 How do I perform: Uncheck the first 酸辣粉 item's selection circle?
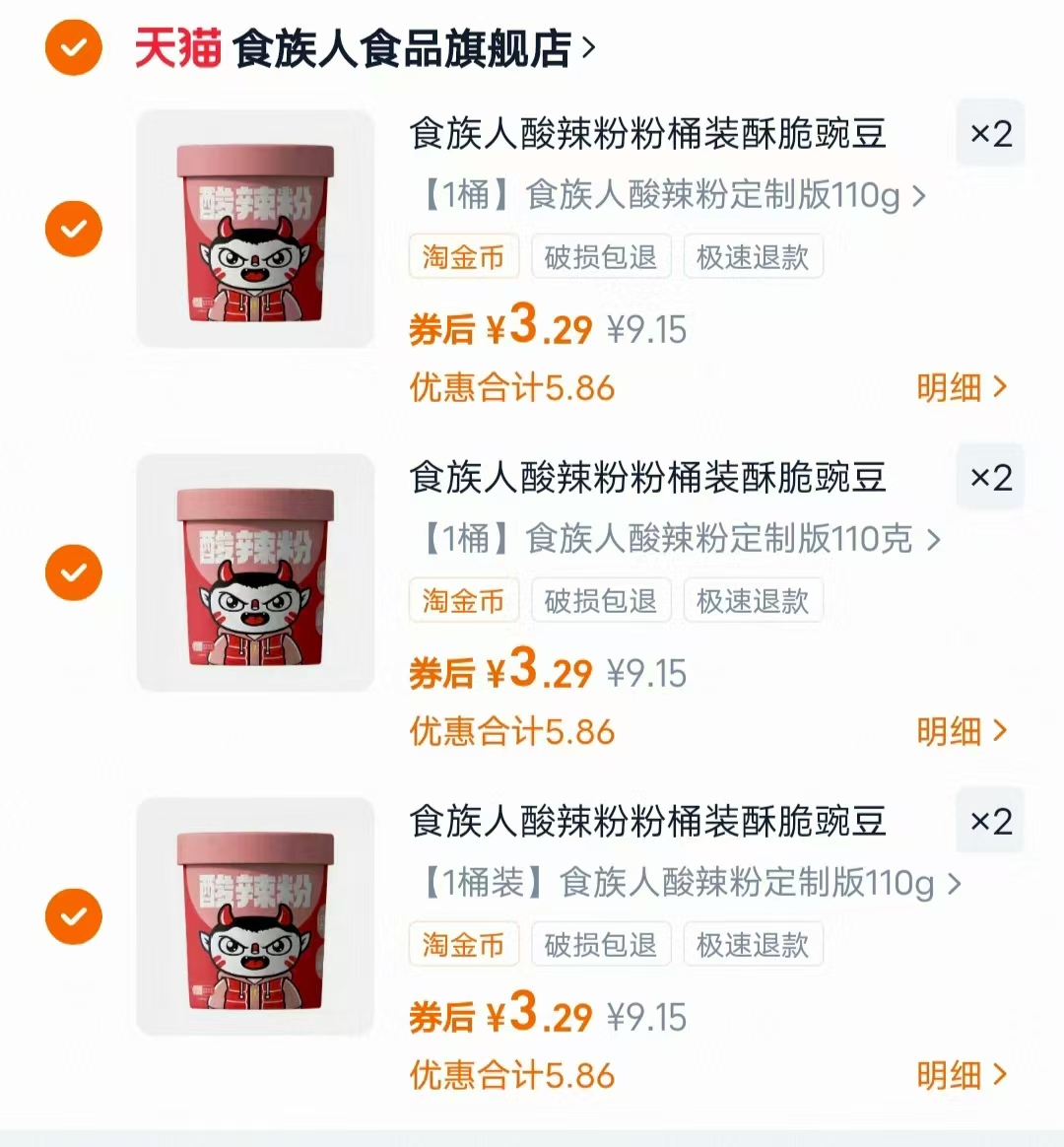72,229
